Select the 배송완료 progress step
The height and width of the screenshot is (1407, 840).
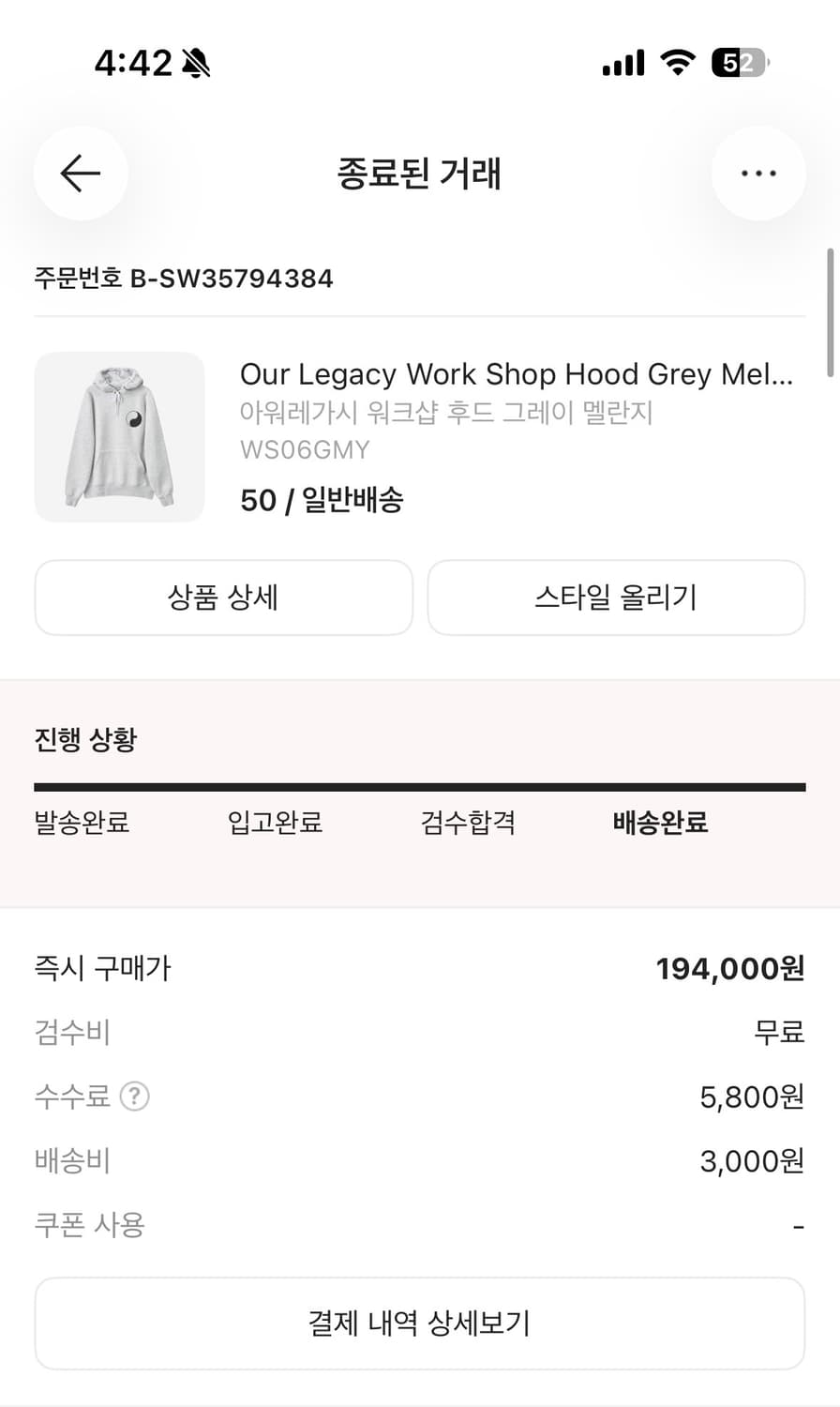659,823
